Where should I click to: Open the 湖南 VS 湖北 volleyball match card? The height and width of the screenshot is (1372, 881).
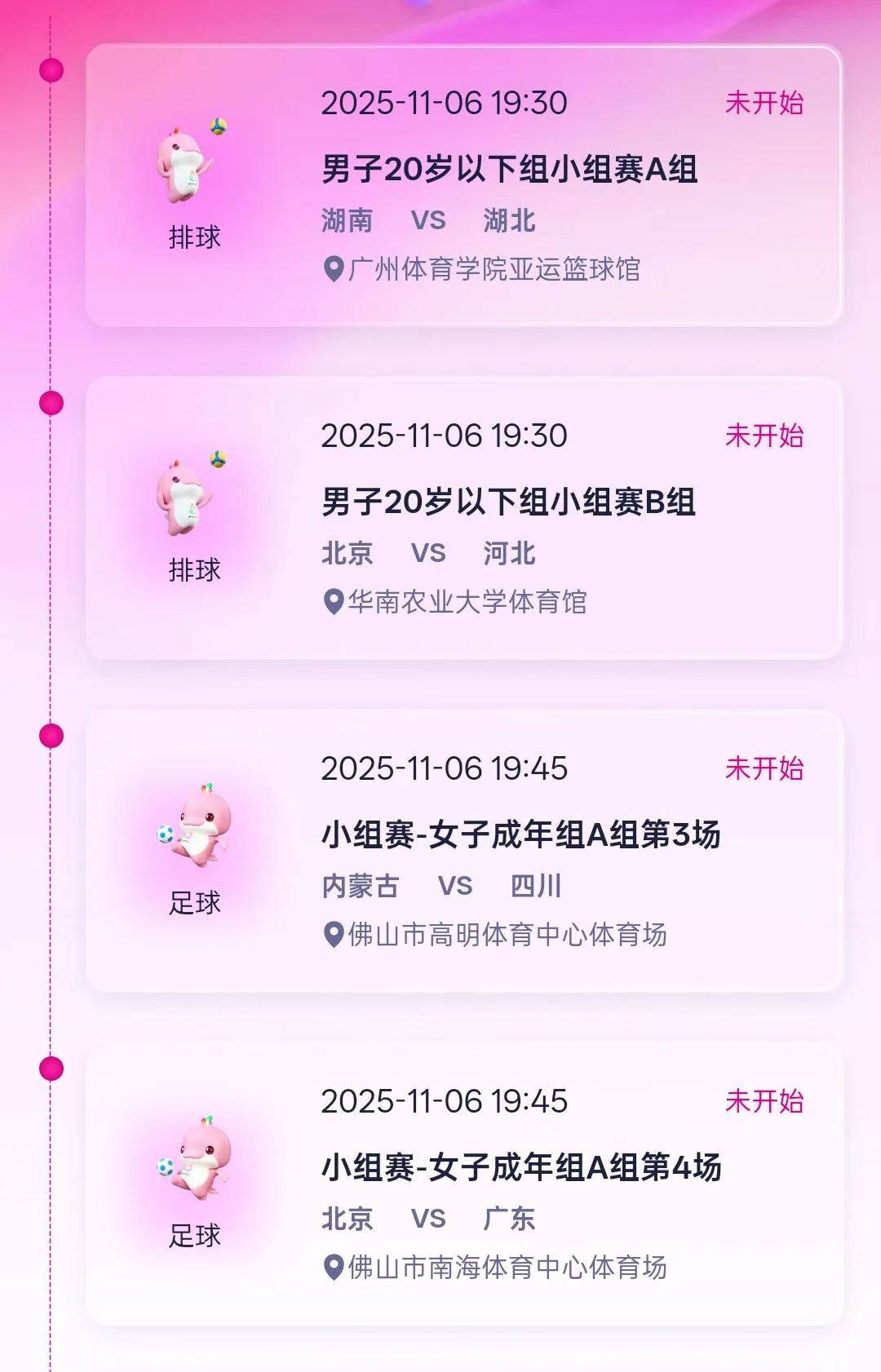pyautogui.click(x=463, y=186)
